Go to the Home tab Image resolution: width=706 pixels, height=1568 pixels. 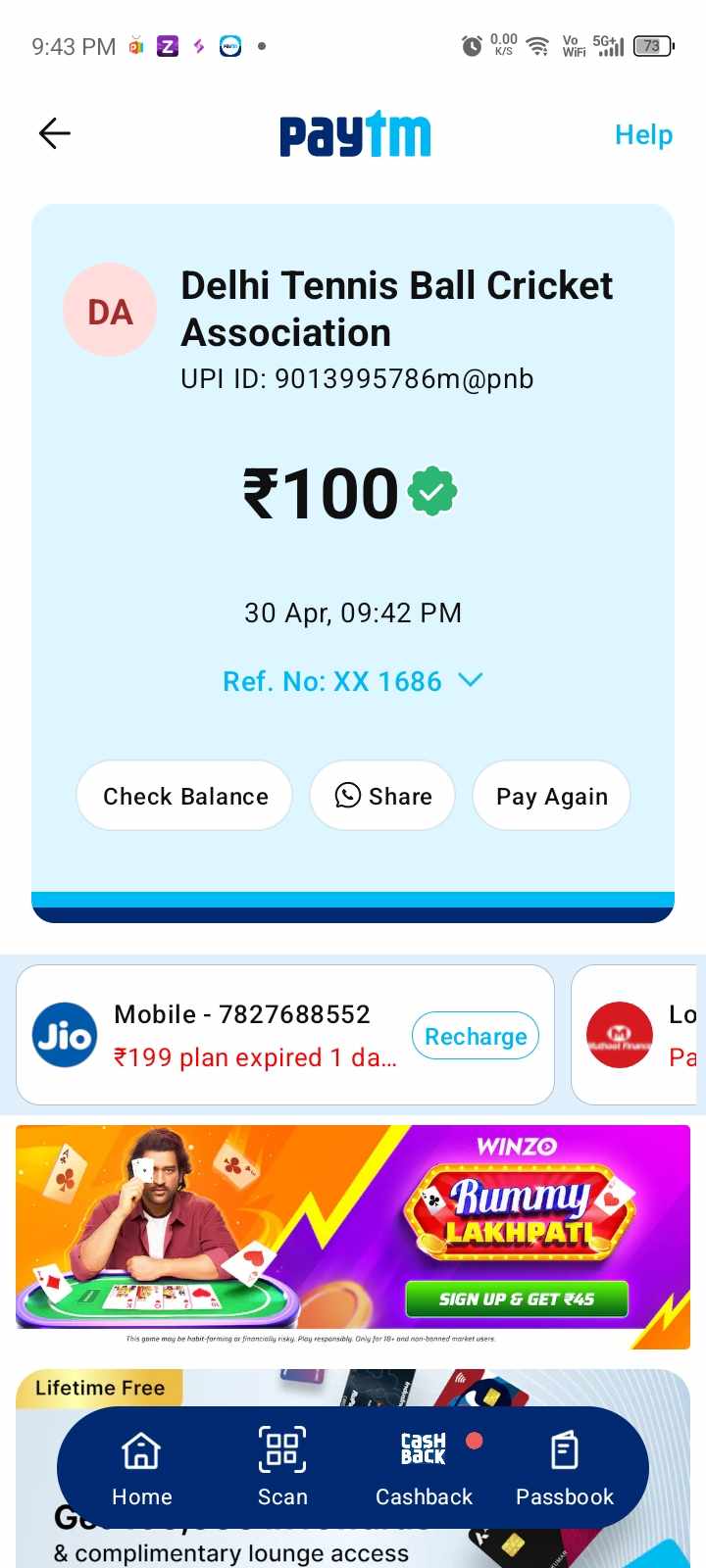click(x=141, y=1467)
